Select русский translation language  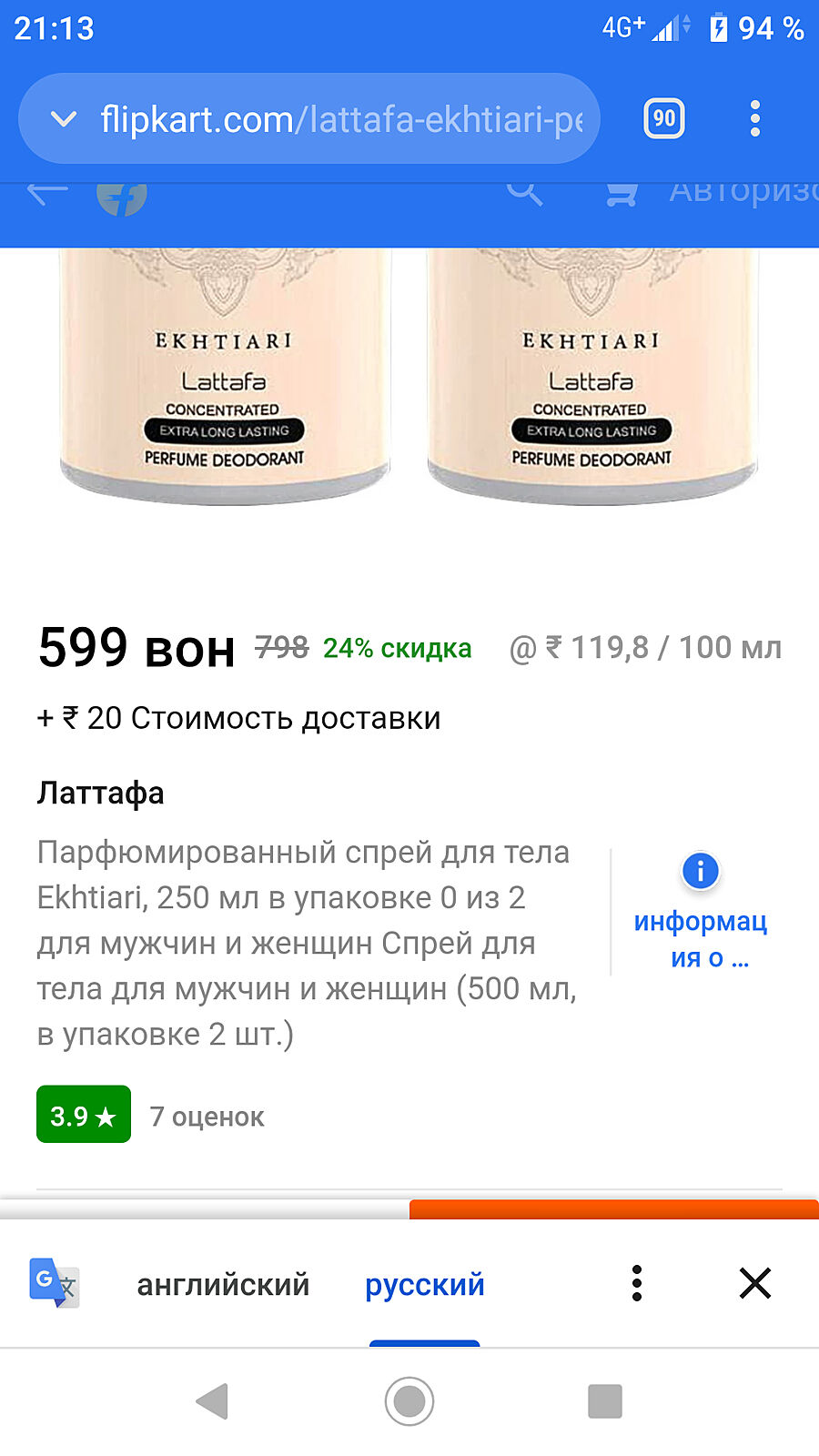(424, 1285)
